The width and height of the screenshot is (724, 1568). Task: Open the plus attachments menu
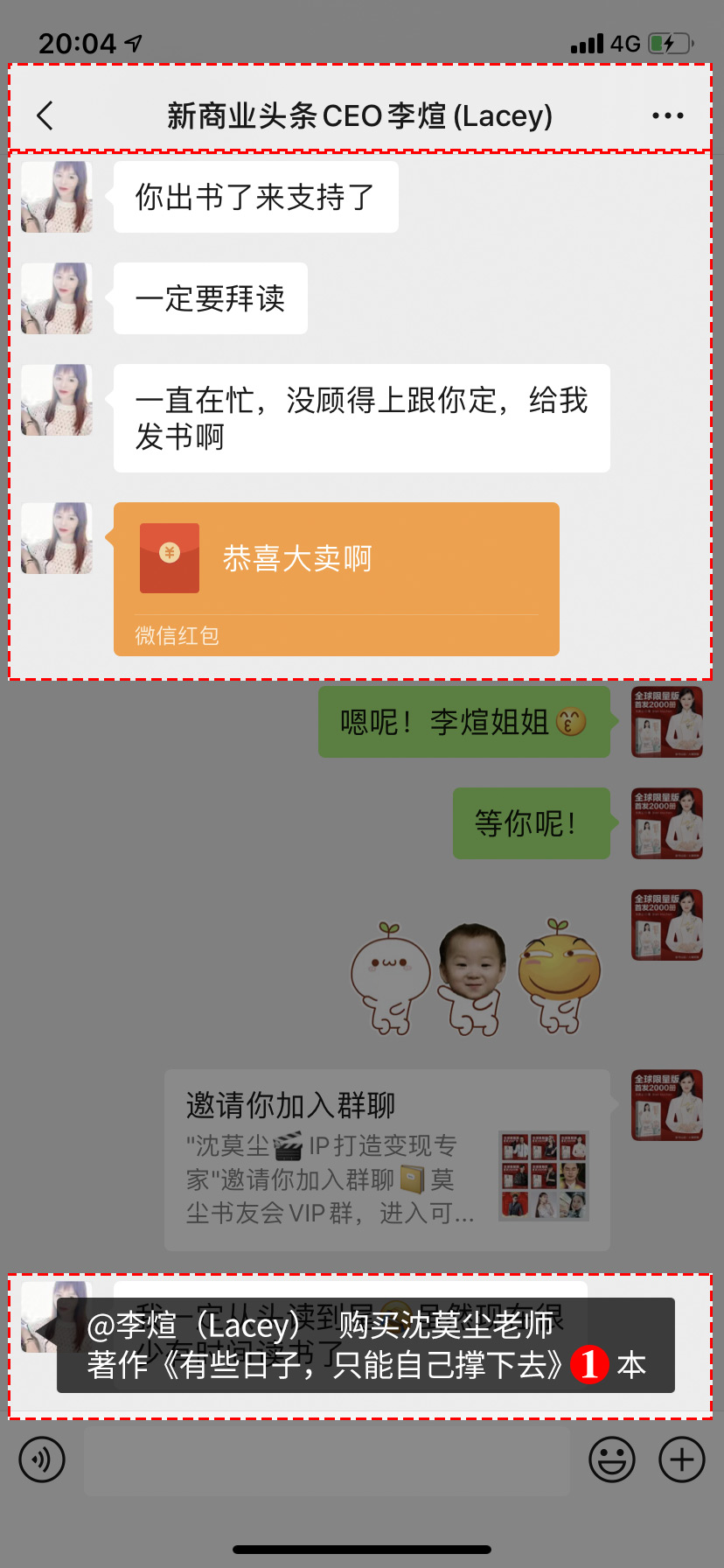pyautogui.click(x=682, y=1459)
